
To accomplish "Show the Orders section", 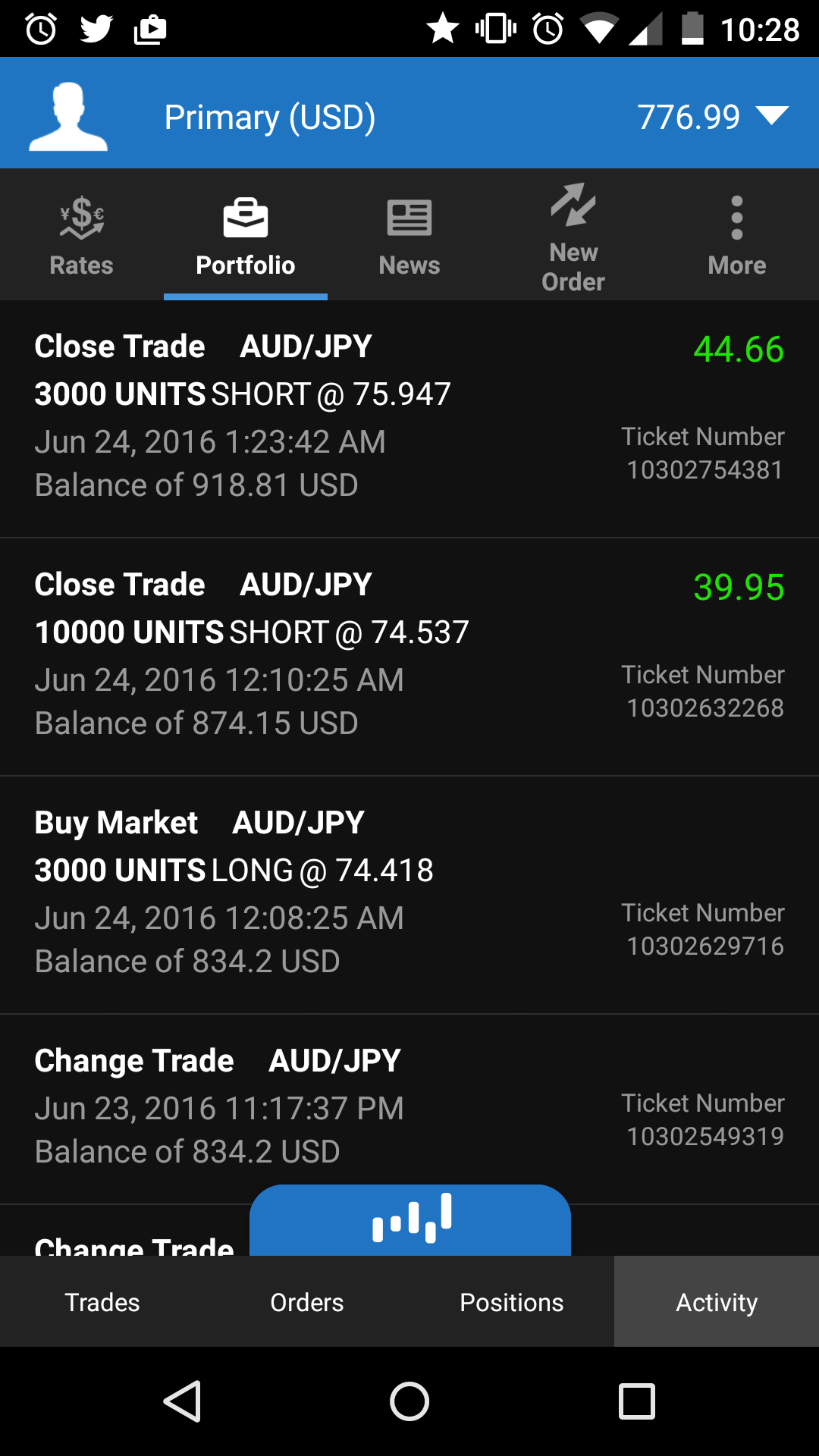I will pyautogui.click(x=307, y=1302).
